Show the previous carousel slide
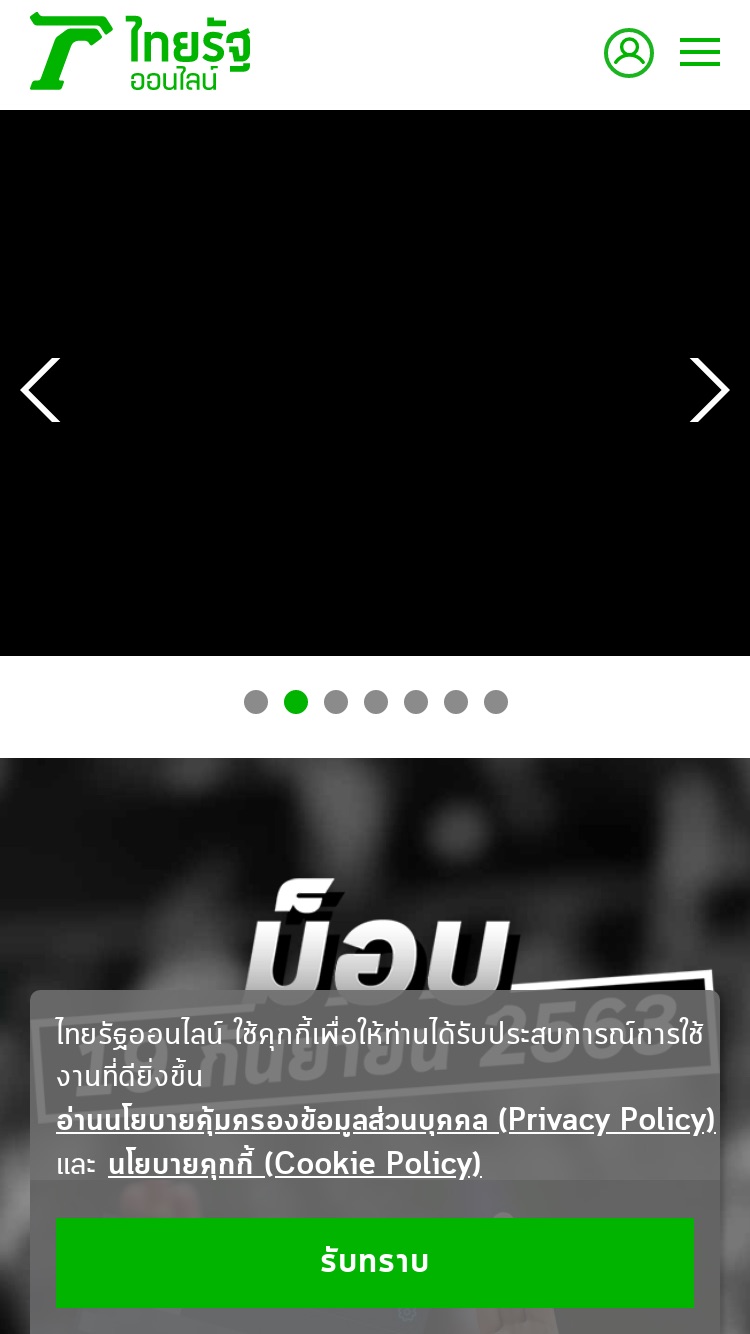Screen dimensions: 750x1334 pos(41,390)
